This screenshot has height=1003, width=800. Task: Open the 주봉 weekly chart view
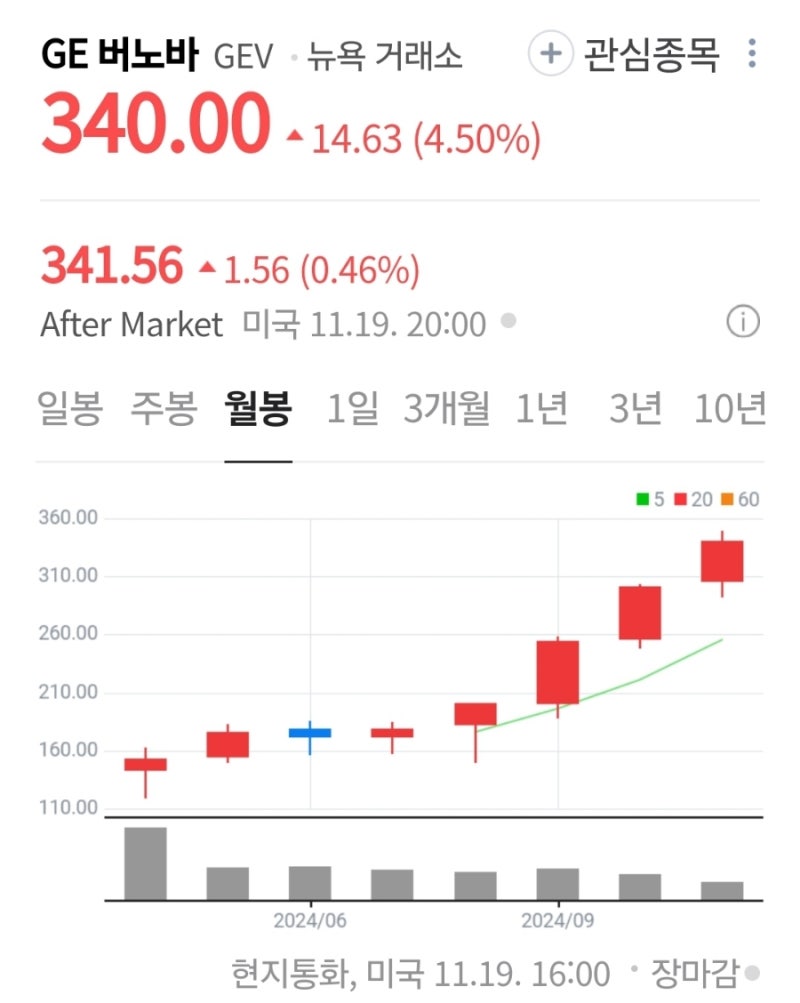(x=160, y=407)
